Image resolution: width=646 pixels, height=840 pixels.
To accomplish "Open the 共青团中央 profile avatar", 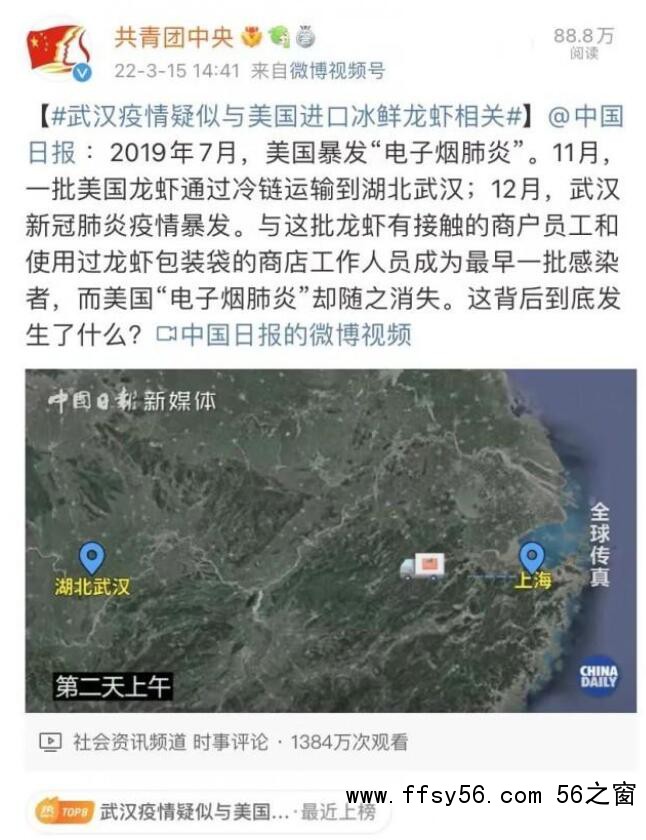I will 58,52.
